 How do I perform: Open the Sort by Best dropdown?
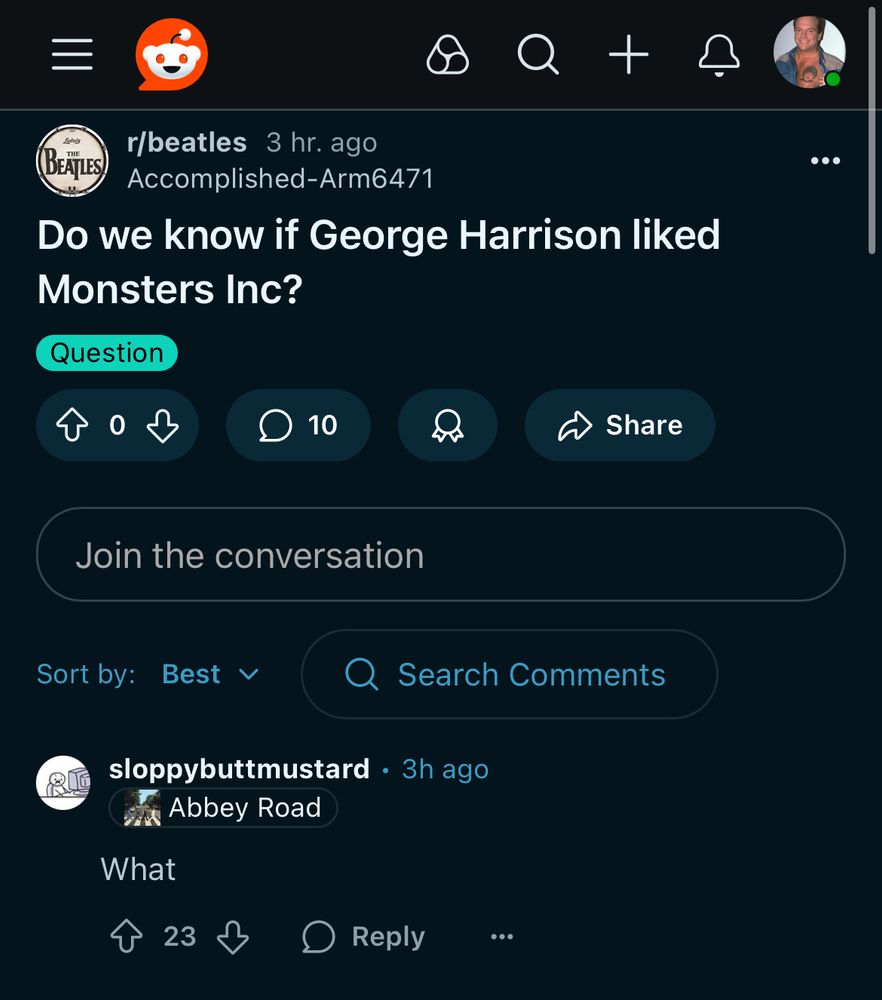click(x=210, y=674)
